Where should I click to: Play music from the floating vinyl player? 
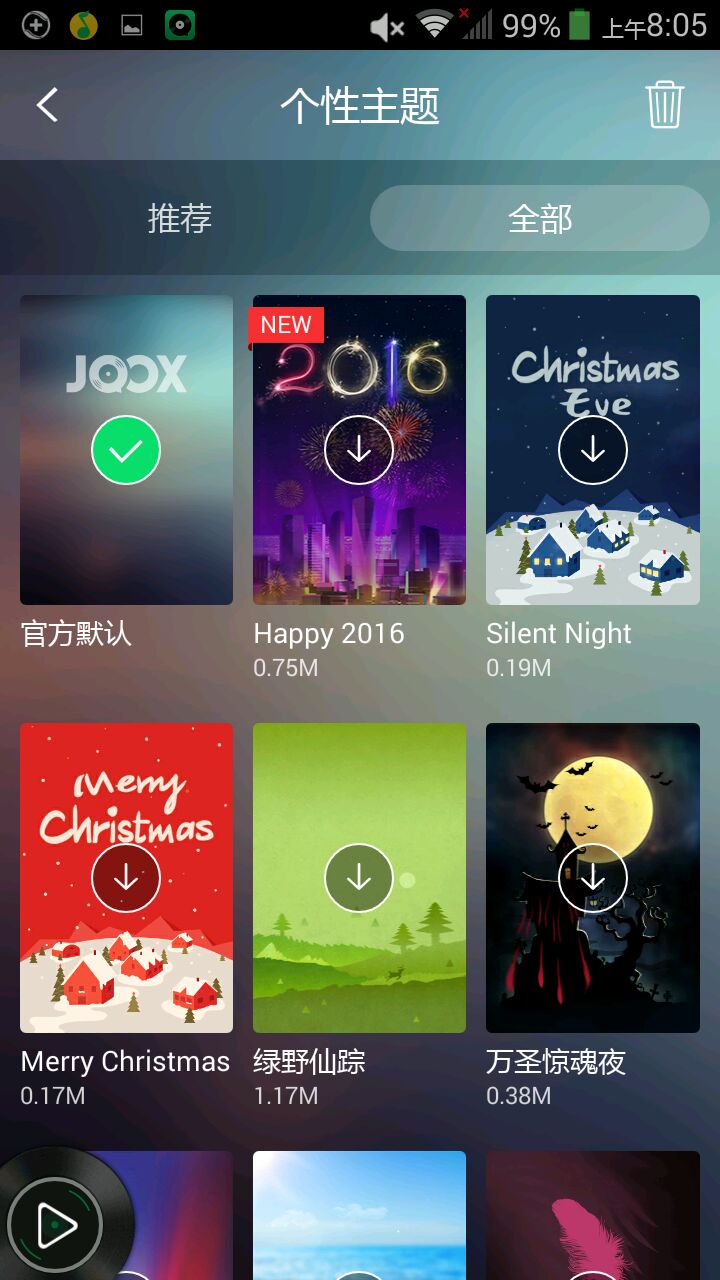tap(55, 1225)
